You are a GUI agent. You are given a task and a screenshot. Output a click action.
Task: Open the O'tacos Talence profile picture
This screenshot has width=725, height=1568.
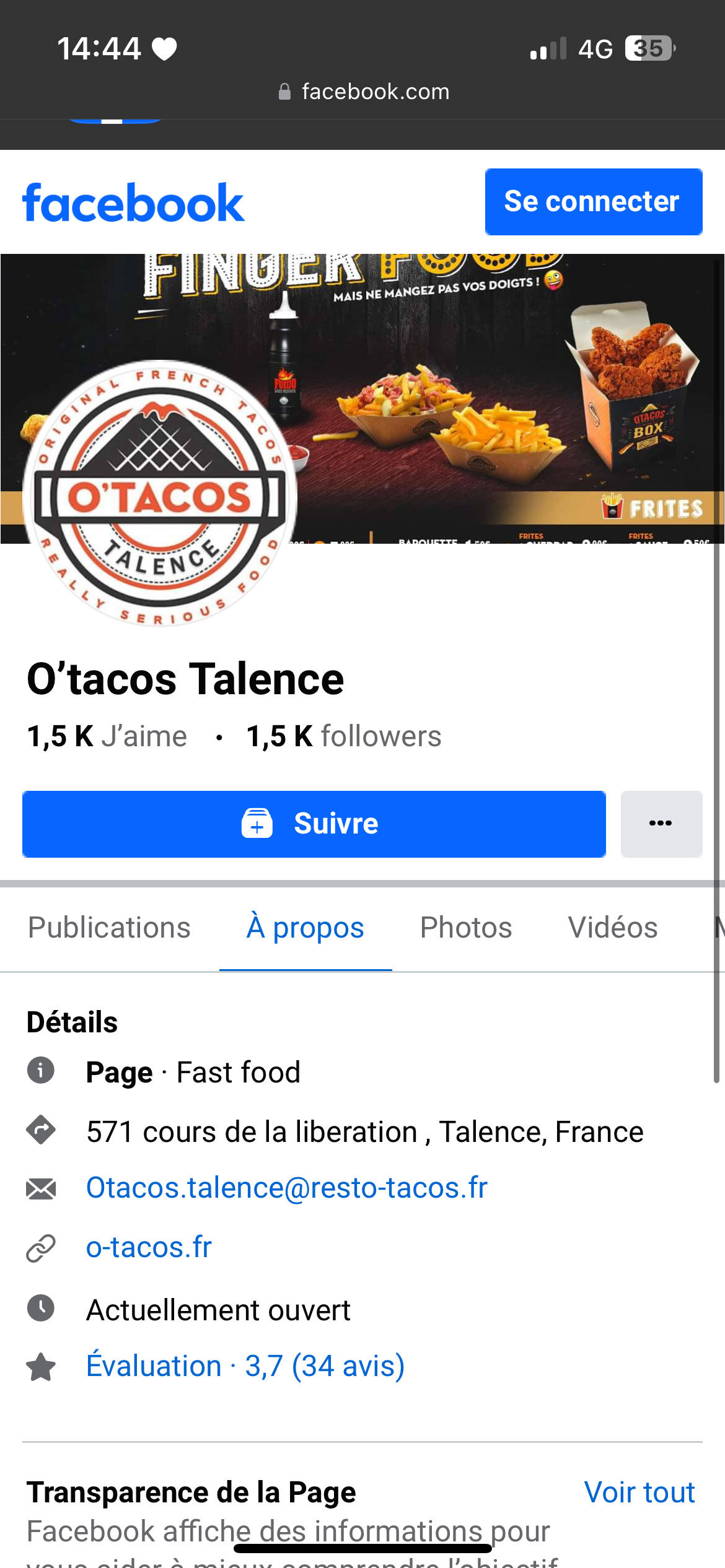[x=160, y=494]
